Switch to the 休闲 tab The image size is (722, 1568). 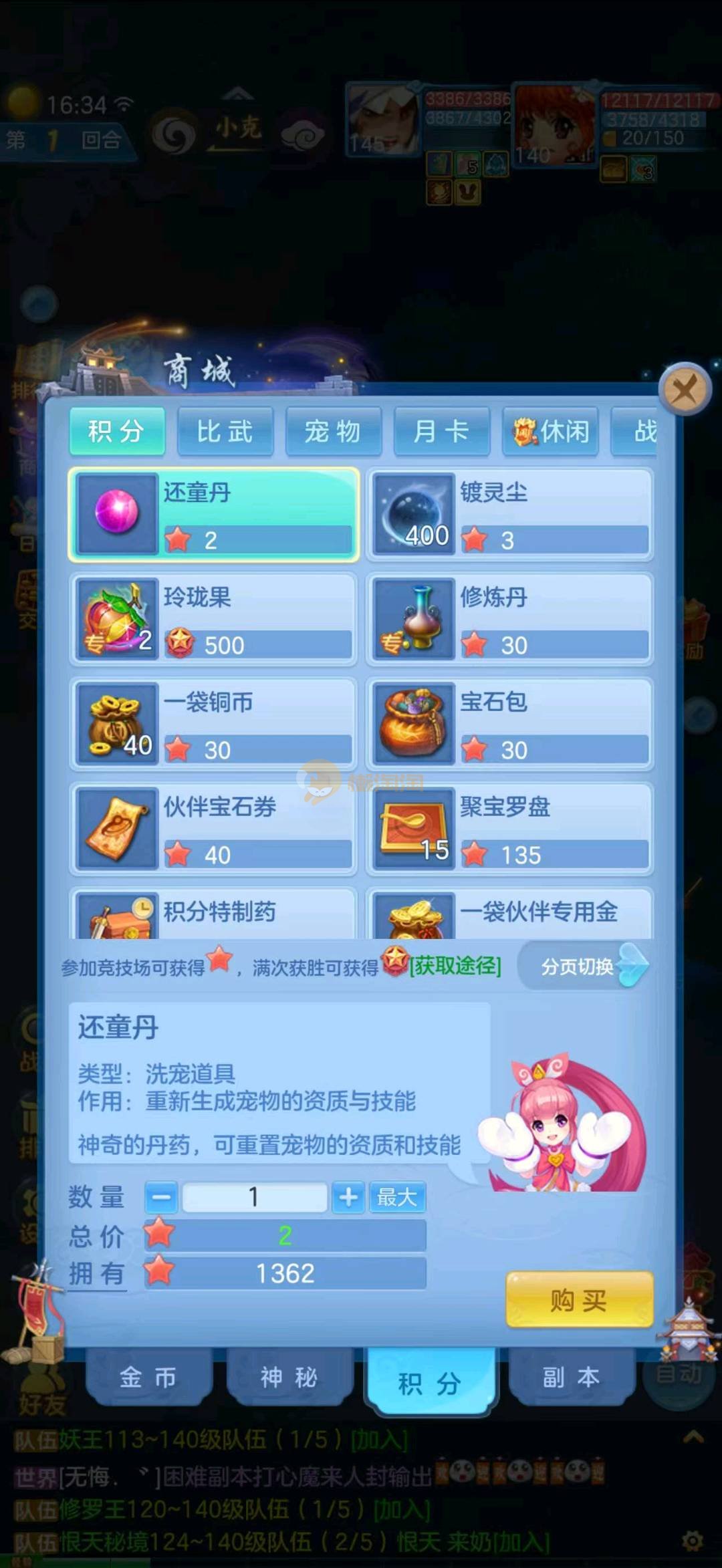coord(550,432)
